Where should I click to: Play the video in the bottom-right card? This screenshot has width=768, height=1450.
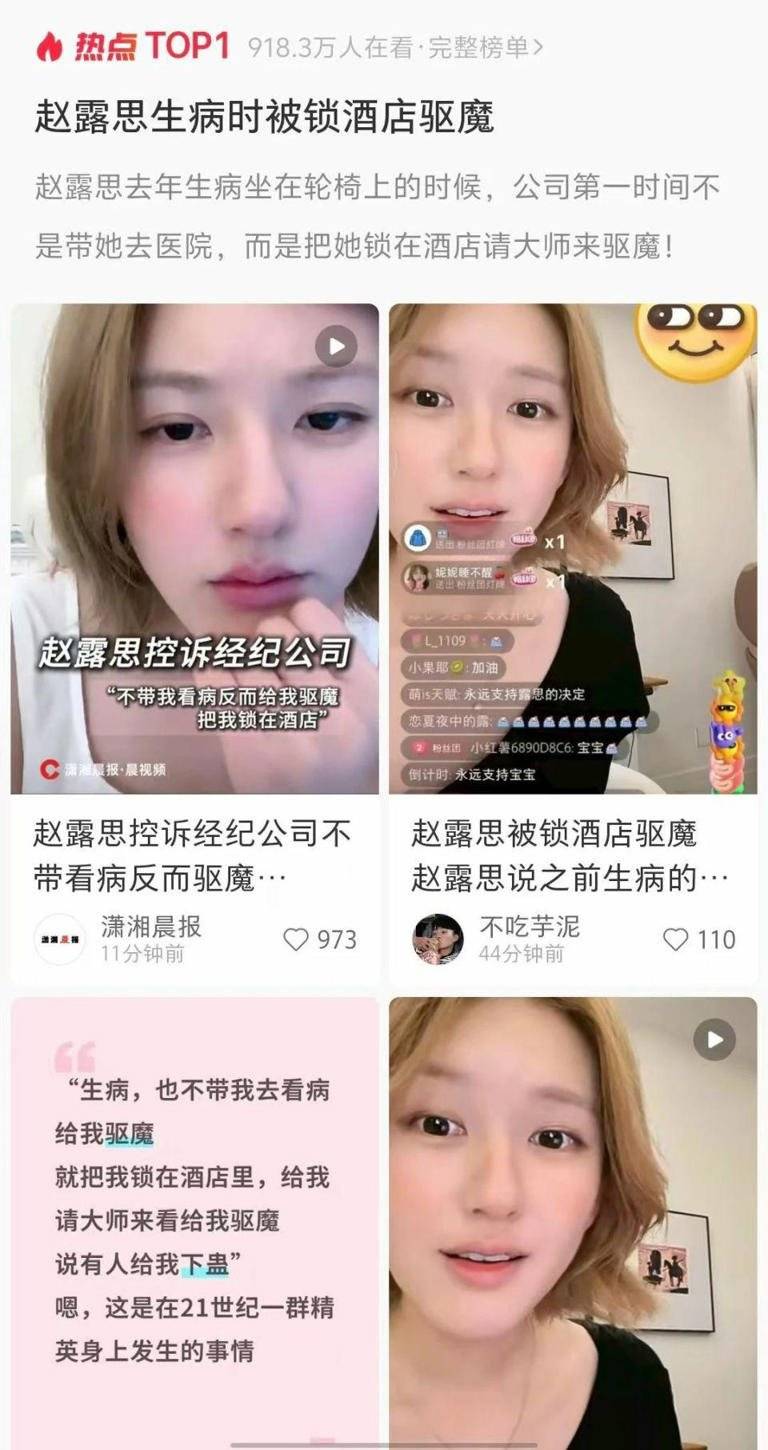[714, 1040]
